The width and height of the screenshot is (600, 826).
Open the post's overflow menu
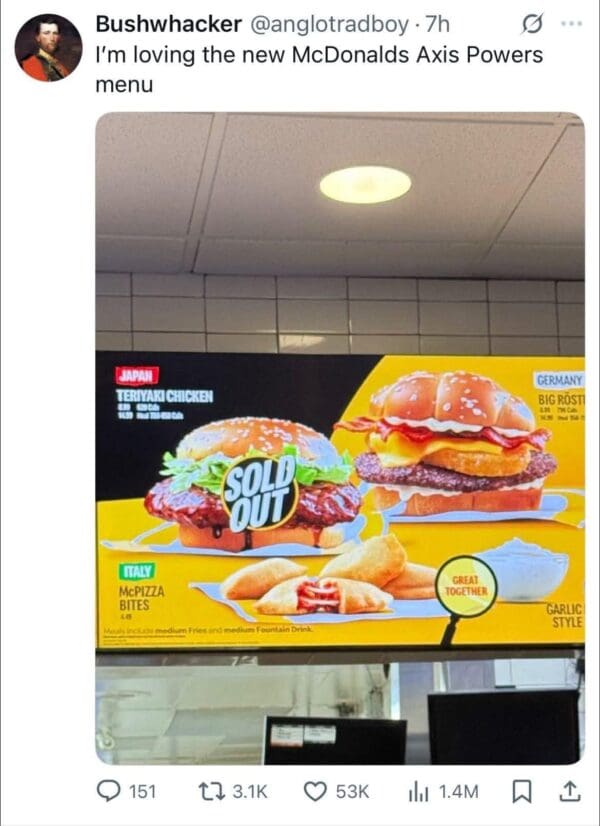570,23
